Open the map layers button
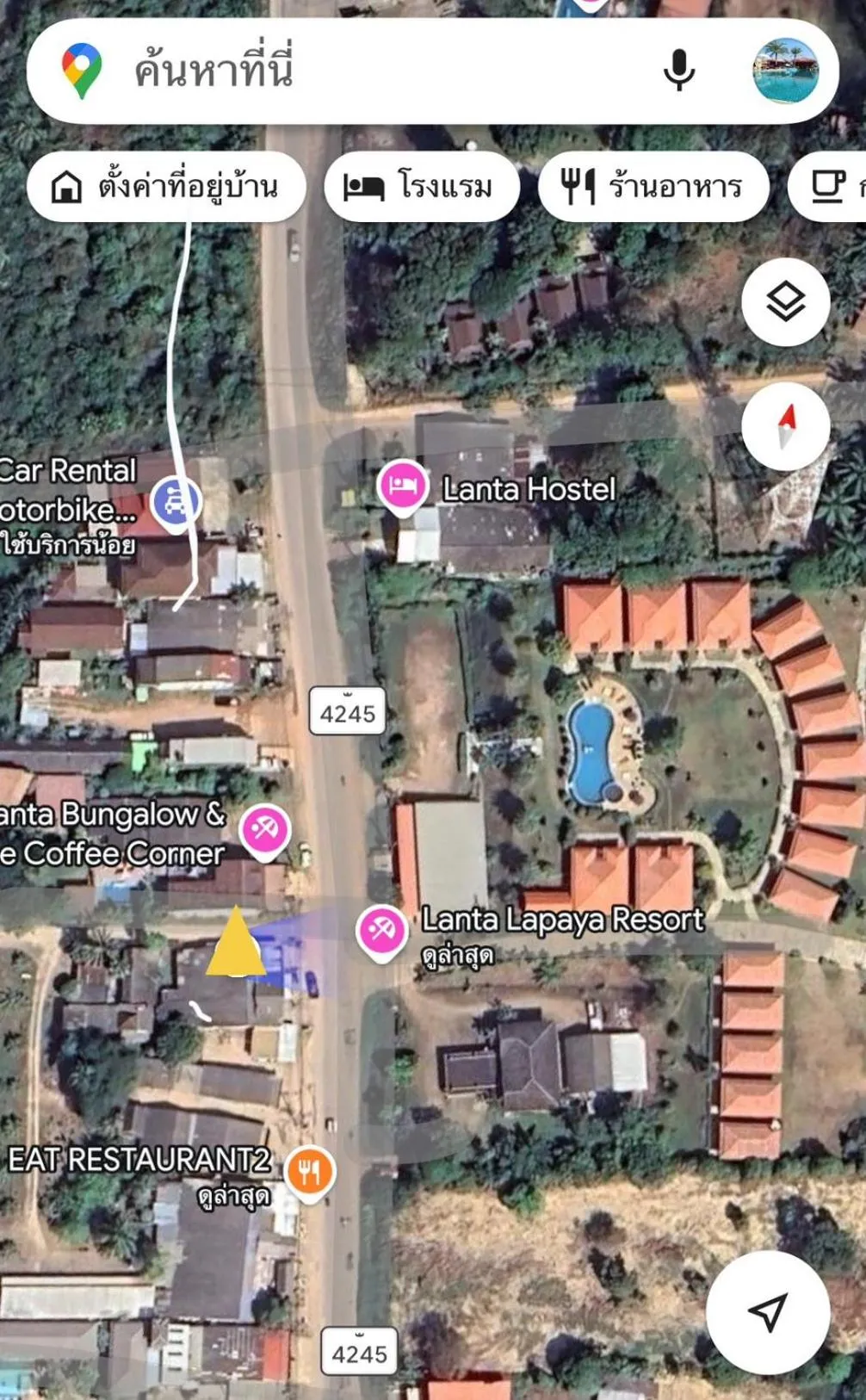This screenshot has height=1400, width=866. 785,302
